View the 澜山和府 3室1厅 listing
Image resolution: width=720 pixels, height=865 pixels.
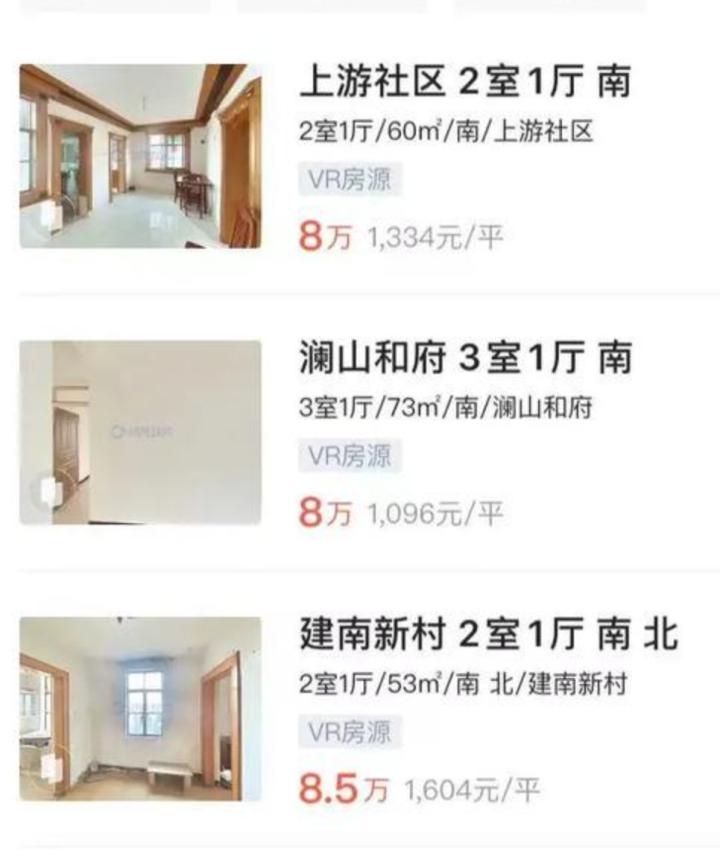(x=465, y=359)
